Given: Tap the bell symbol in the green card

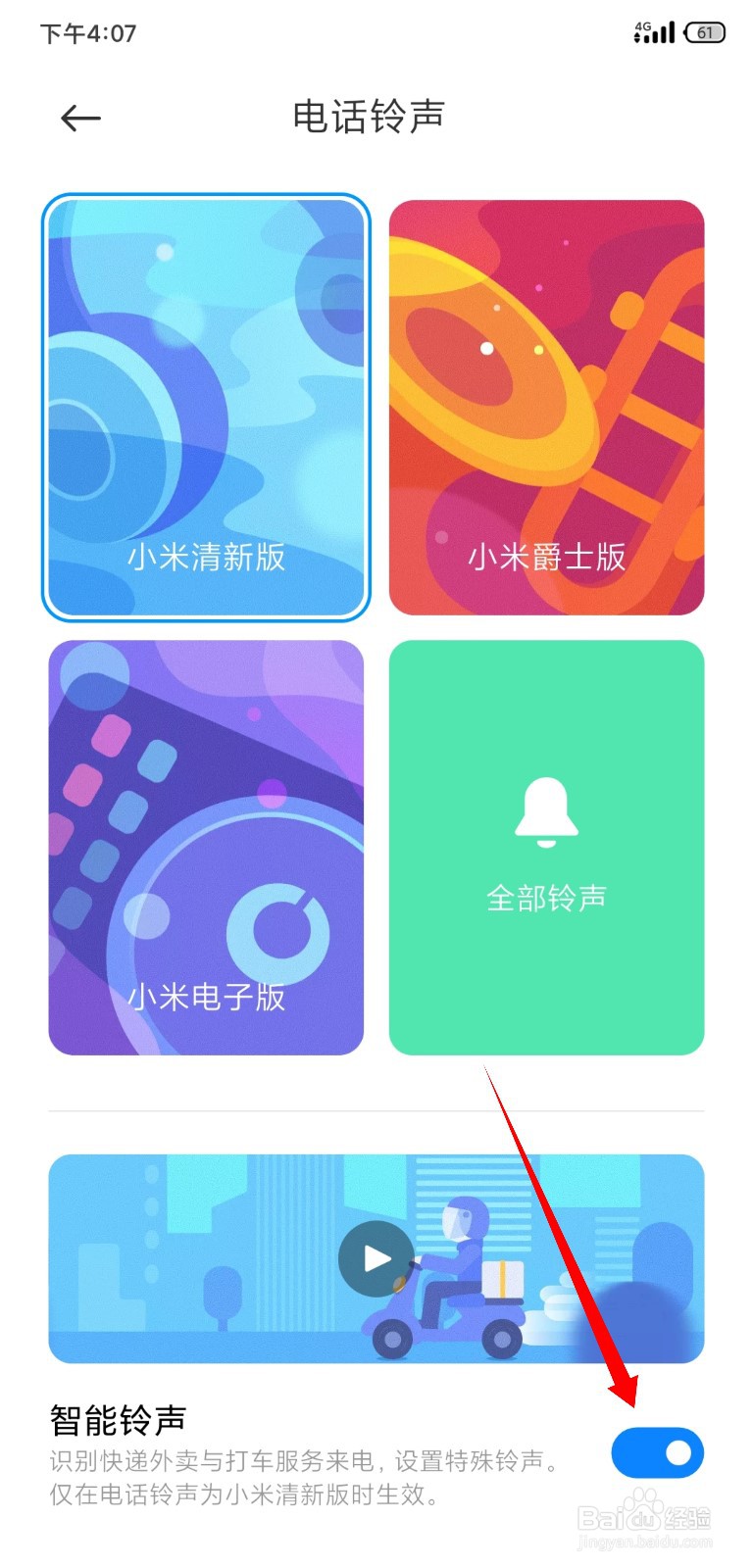Looking at the screenshot, I should (546, 808).
